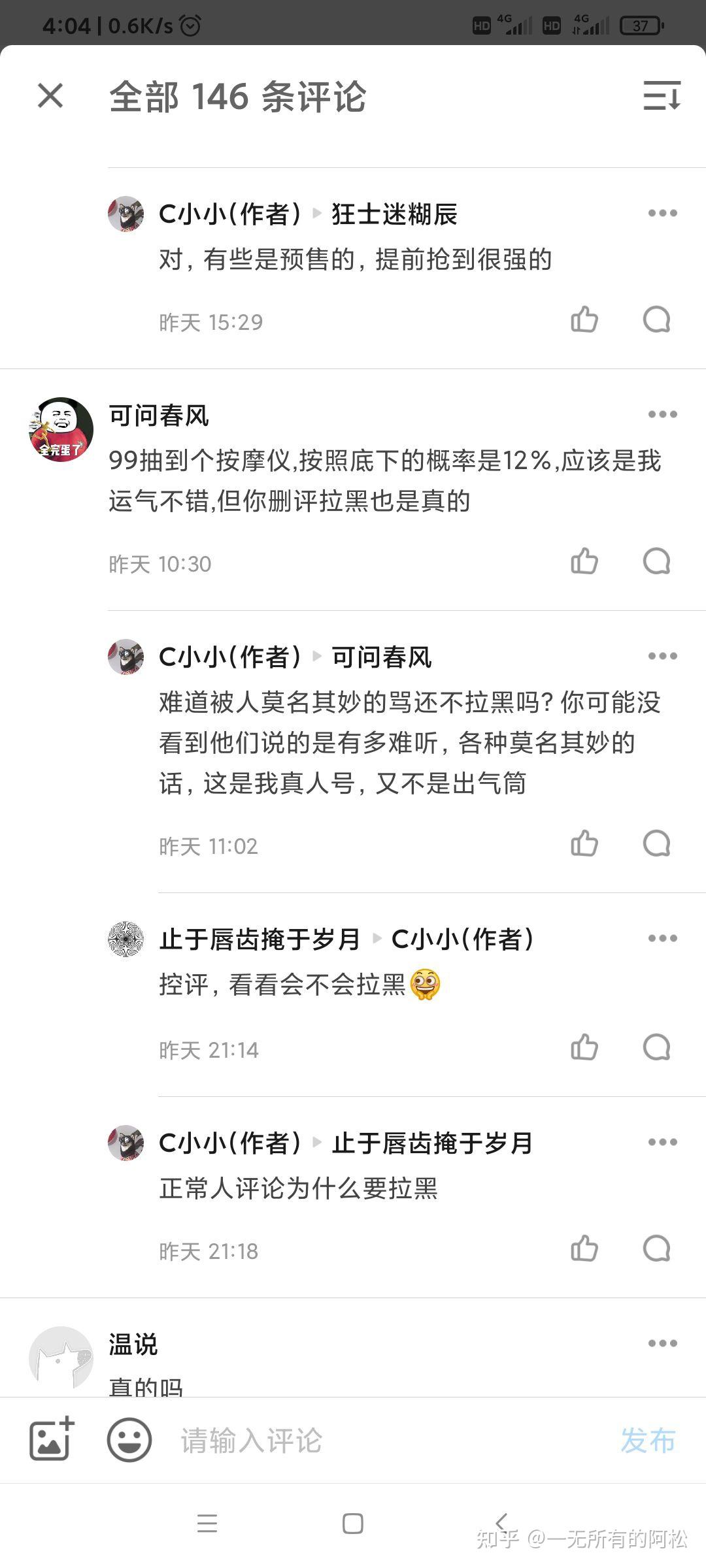Close the 146 comments panel
706x1568 pixels.
[50, 95]
